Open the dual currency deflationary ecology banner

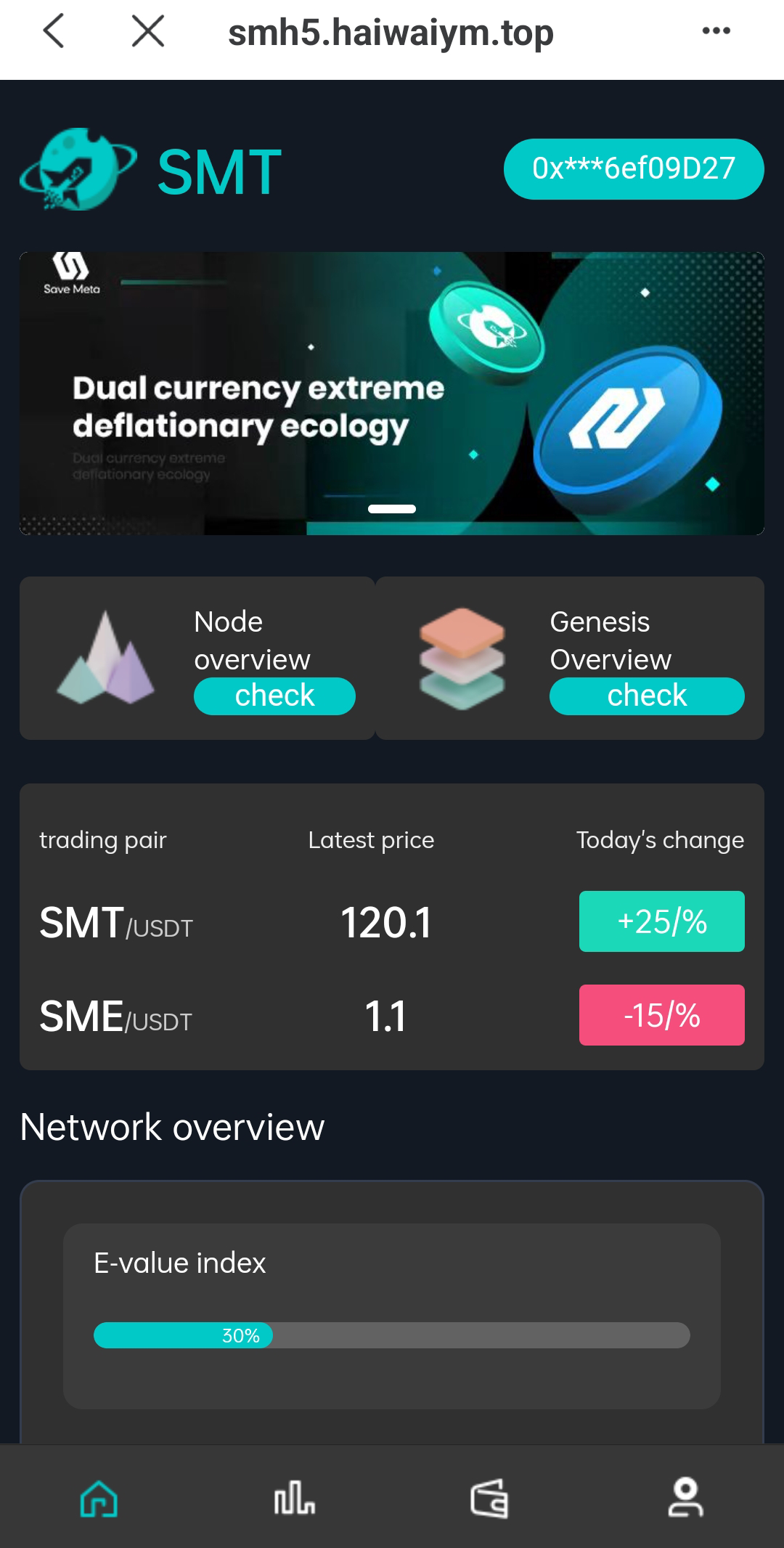click(392, 393)
